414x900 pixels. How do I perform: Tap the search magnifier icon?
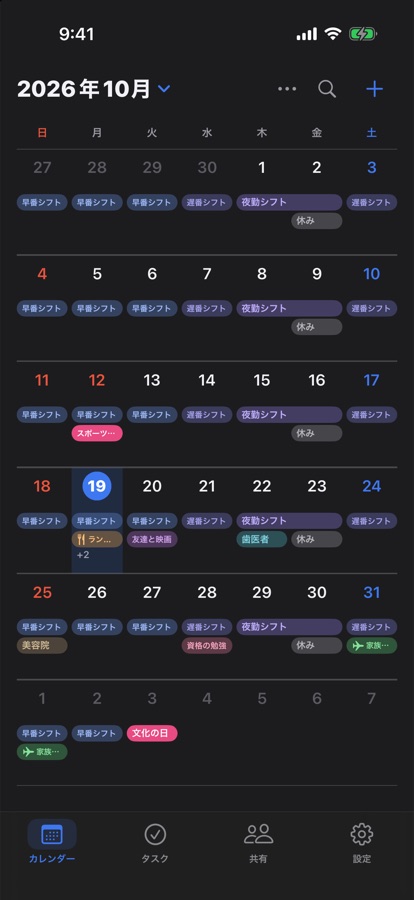coord(327,89)
